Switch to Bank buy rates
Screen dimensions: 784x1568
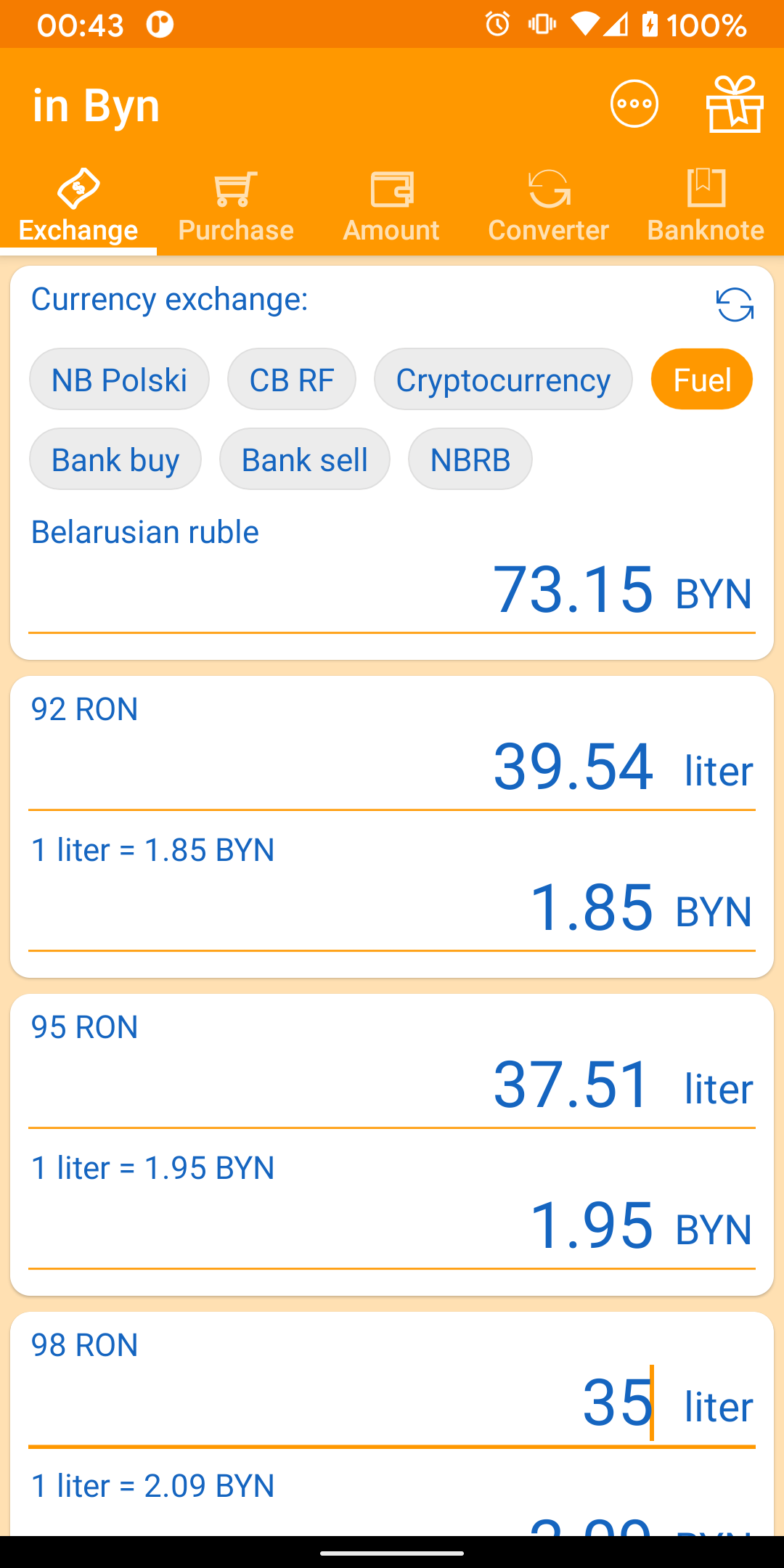point(115,460)
